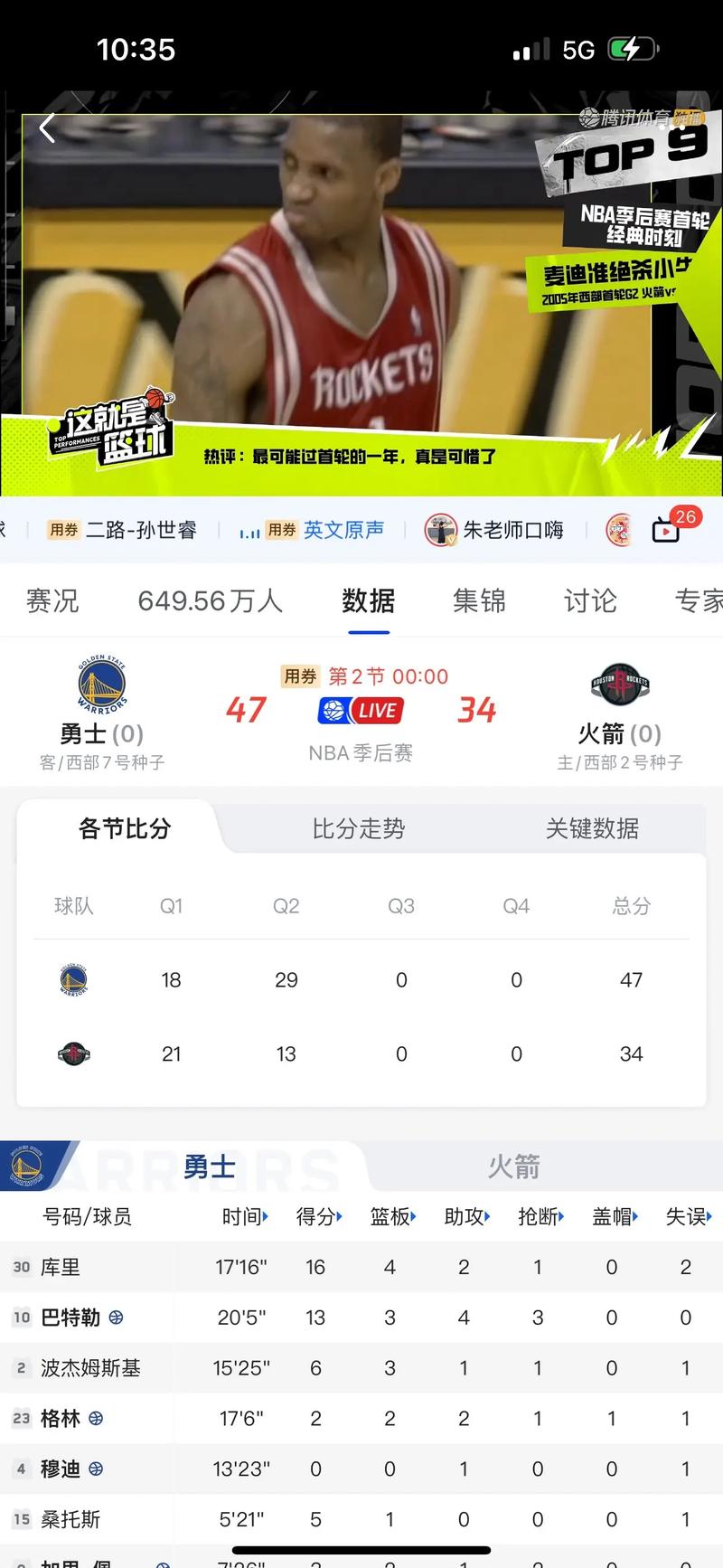Tap the back arrow on the video player

(46, 128)
